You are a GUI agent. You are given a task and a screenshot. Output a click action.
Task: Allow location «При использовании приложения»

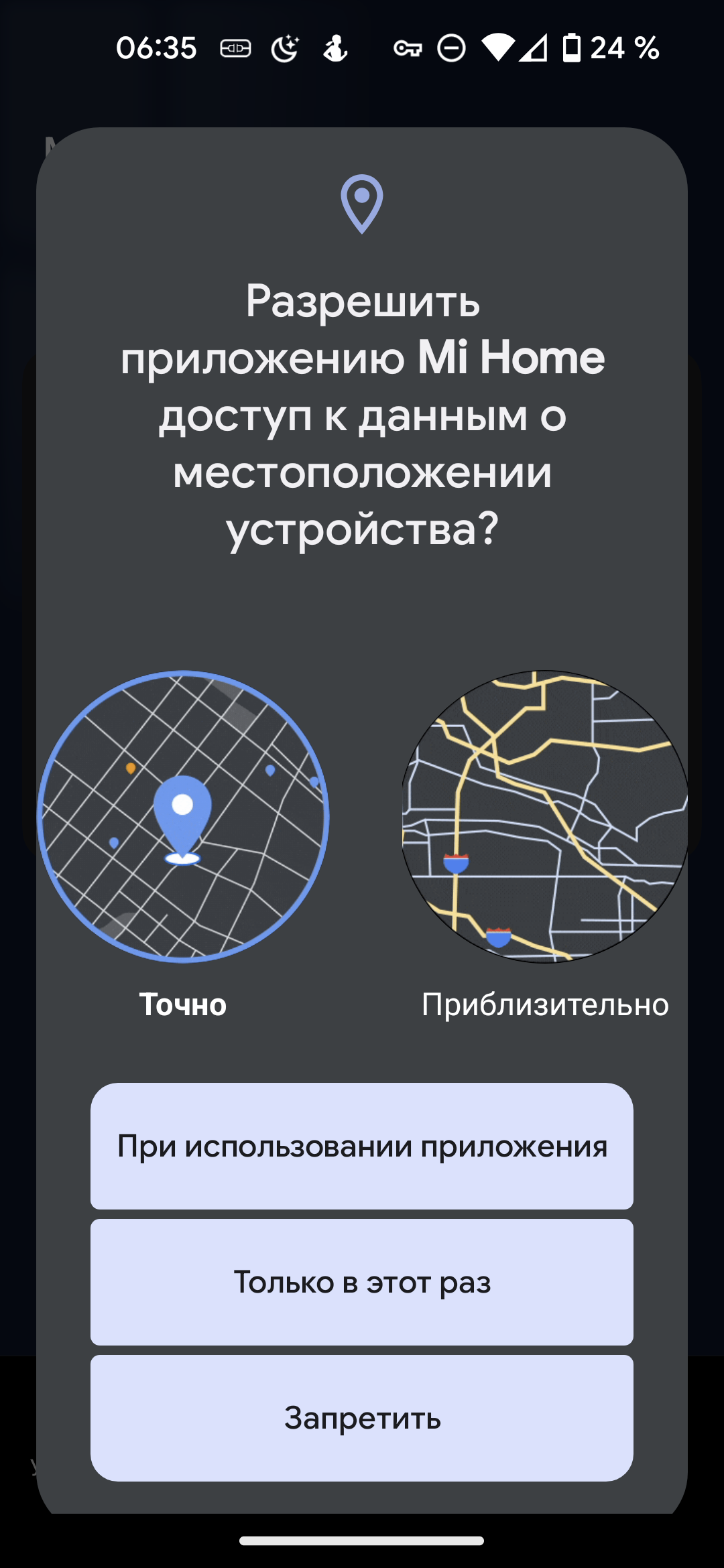(362, 1146)
